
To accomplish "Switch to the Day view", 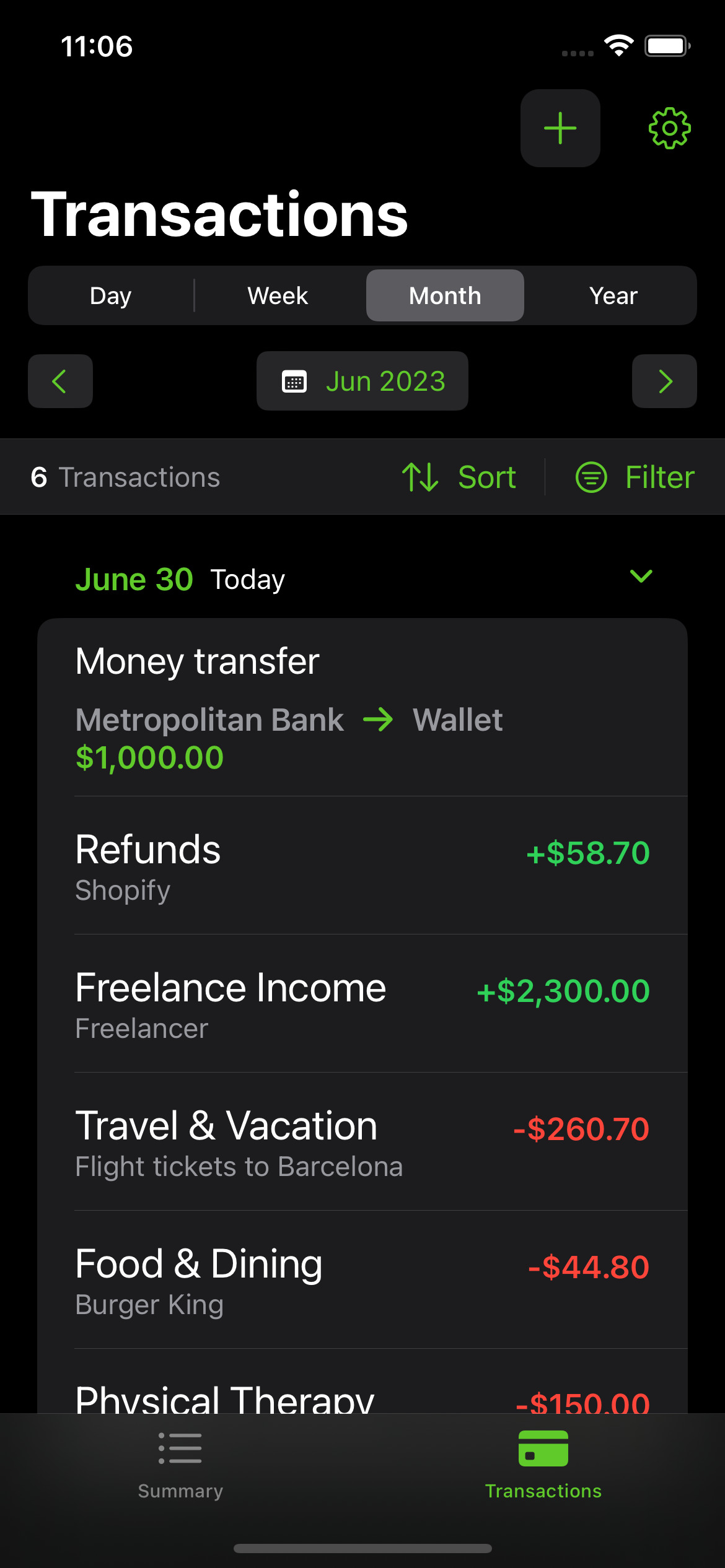I will pyautogui.click(x=111, y=295).
